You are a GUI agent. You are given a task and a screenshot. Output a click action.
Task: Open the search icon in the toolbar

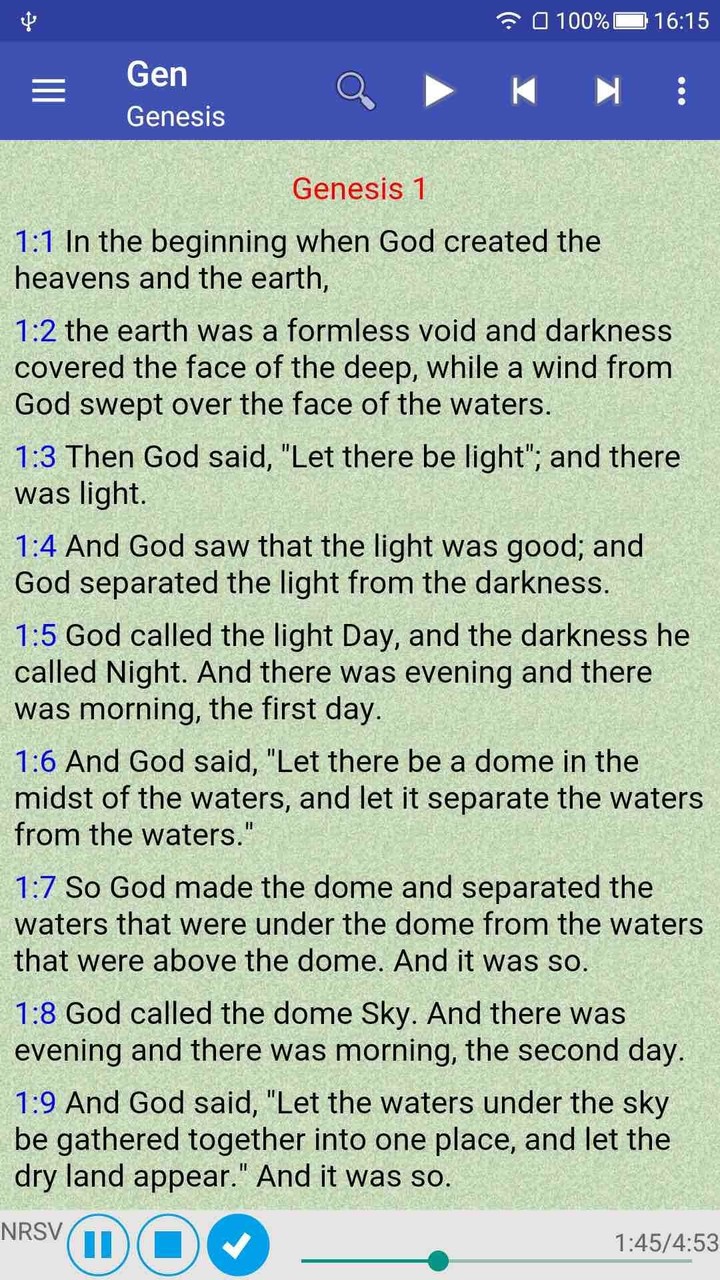pos(355,91)
